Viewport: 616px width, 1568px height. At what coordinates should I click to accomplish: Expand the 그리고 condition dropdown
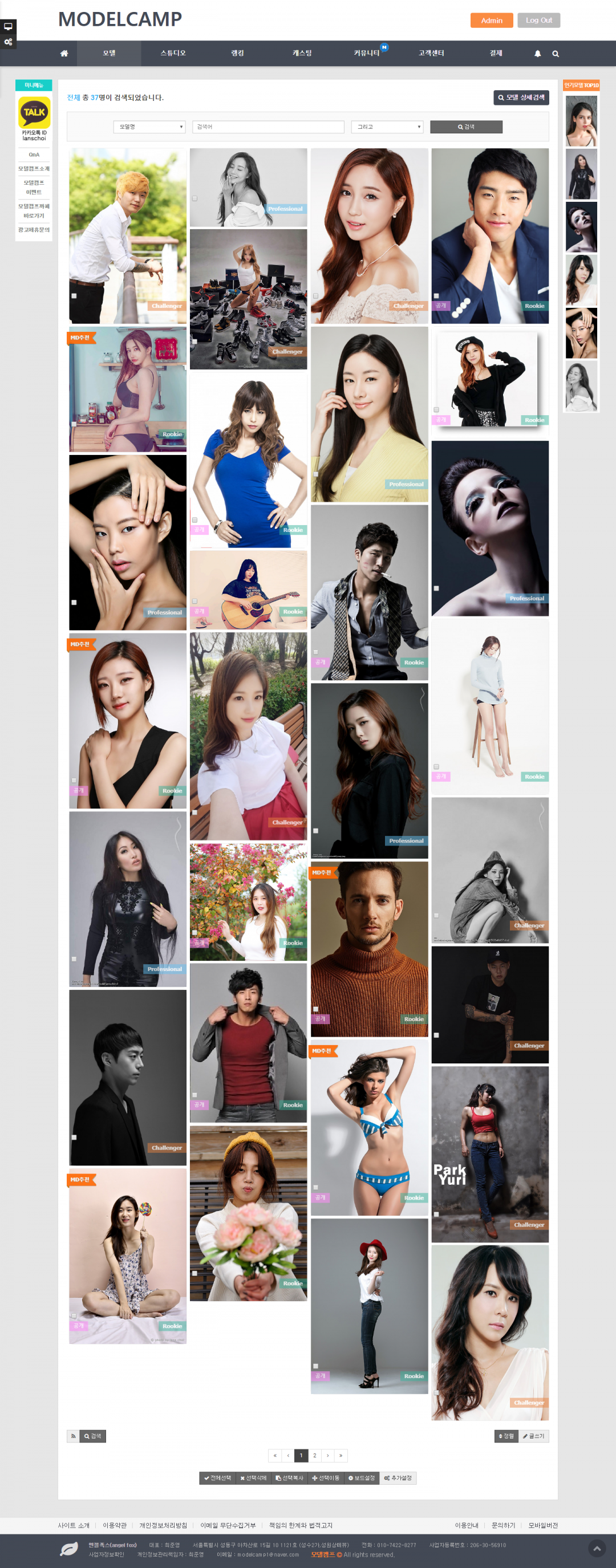point(387,127)
